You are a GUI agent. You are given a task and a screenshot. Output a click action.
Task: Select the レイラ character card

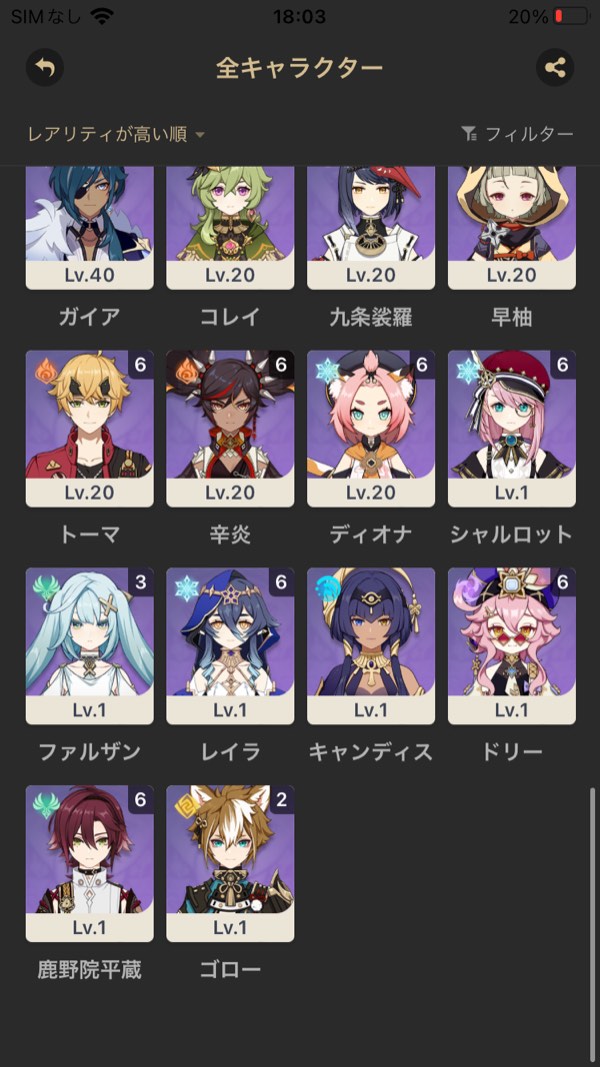[x=230, y=645]
